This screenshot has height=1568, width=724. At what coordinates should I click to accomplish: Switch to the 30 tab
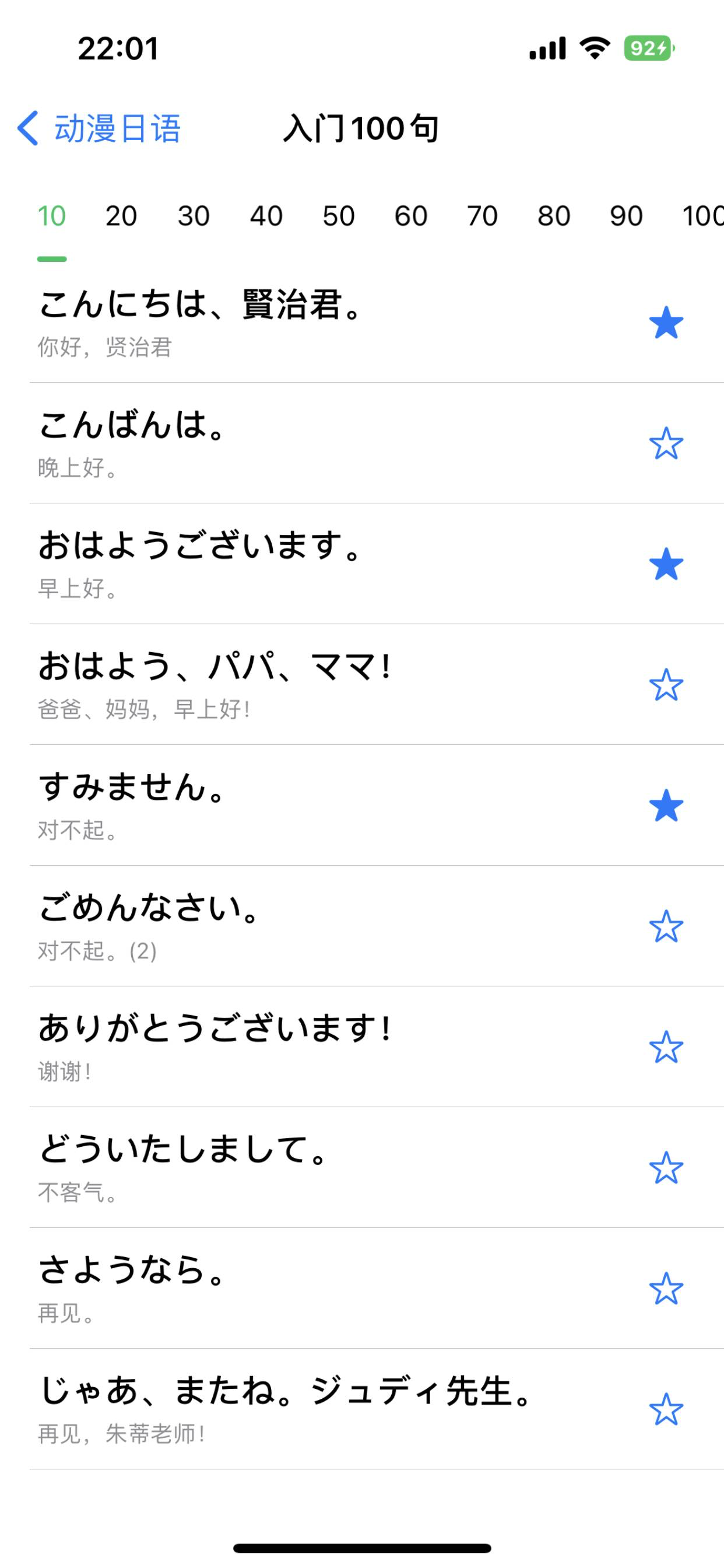point(194,216)
